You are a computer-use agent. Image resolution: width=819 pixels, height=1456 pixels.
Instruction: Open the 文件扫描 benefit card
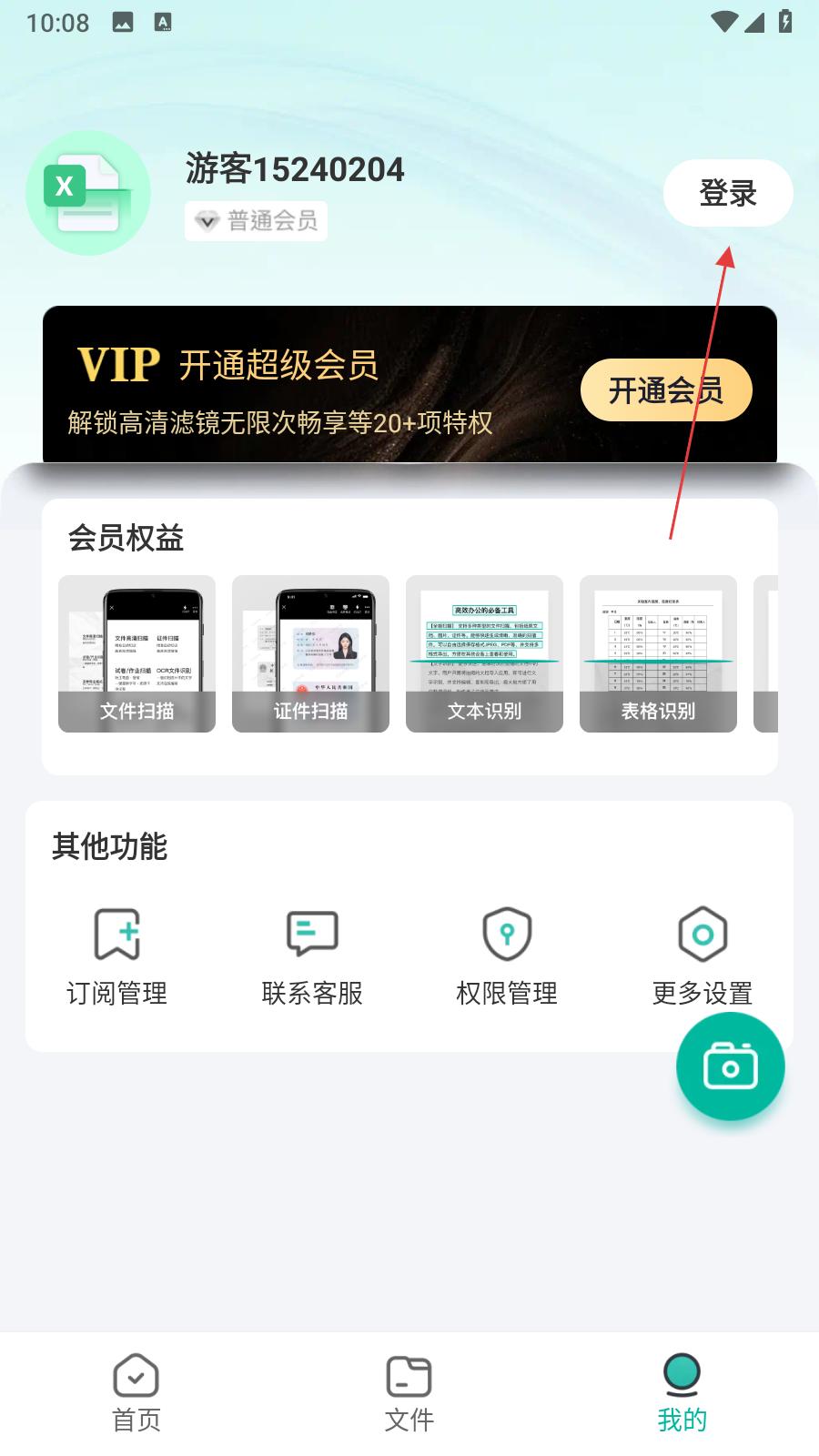pyautogui.click(x=136, y=653)
